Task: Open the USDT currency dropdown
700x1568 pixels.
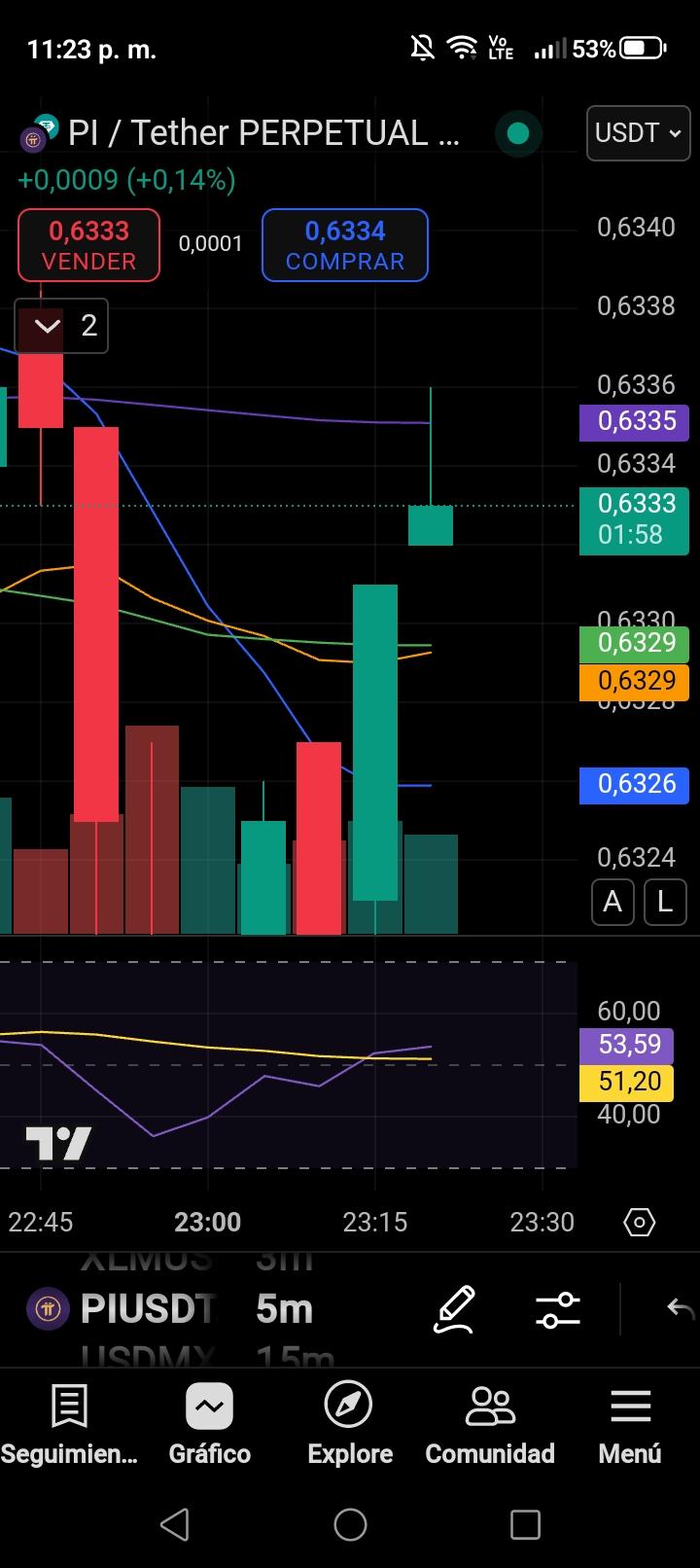Action: pos(638,133)
